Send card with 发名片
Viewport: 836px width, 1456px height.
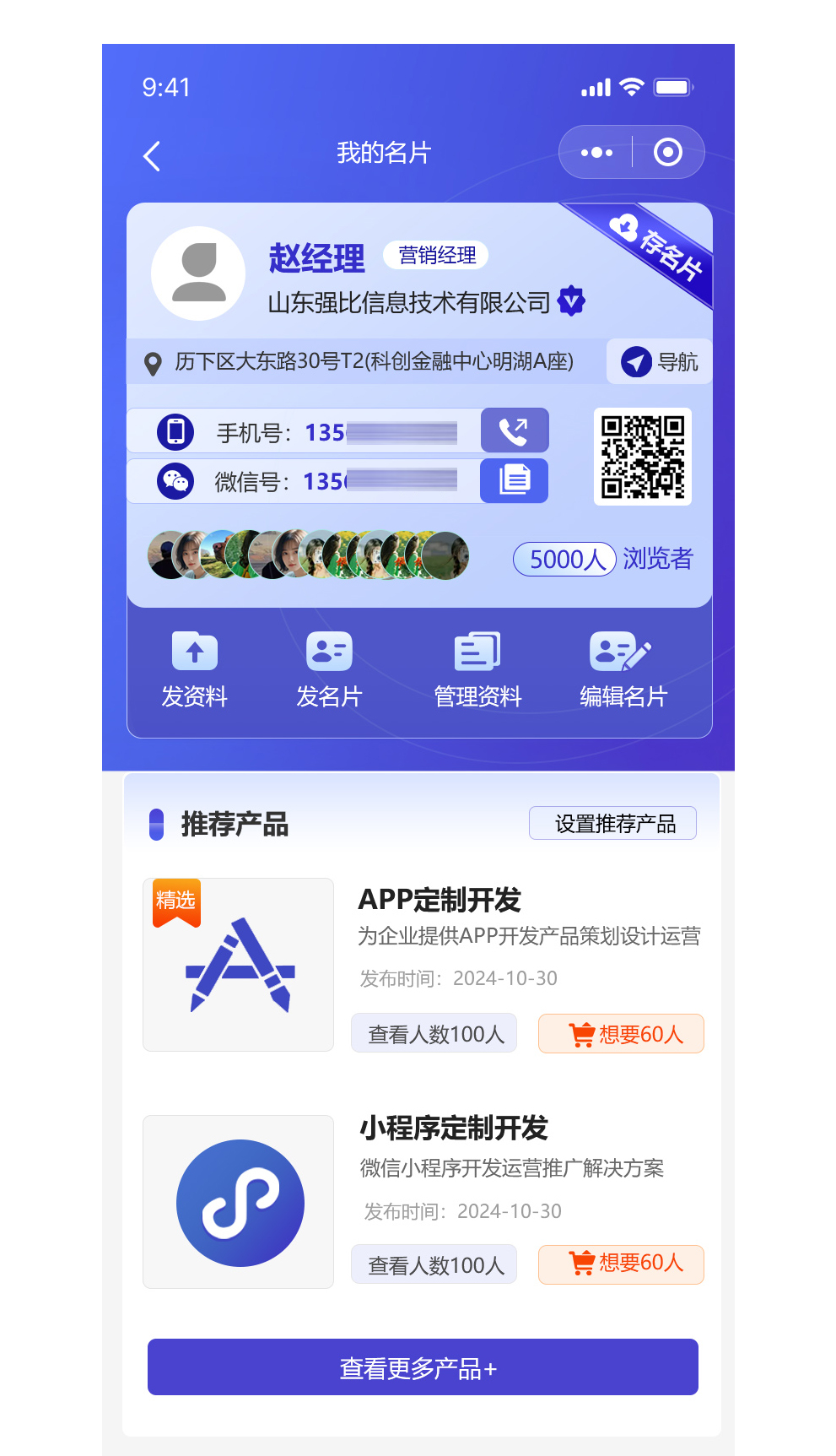[329, 670]
